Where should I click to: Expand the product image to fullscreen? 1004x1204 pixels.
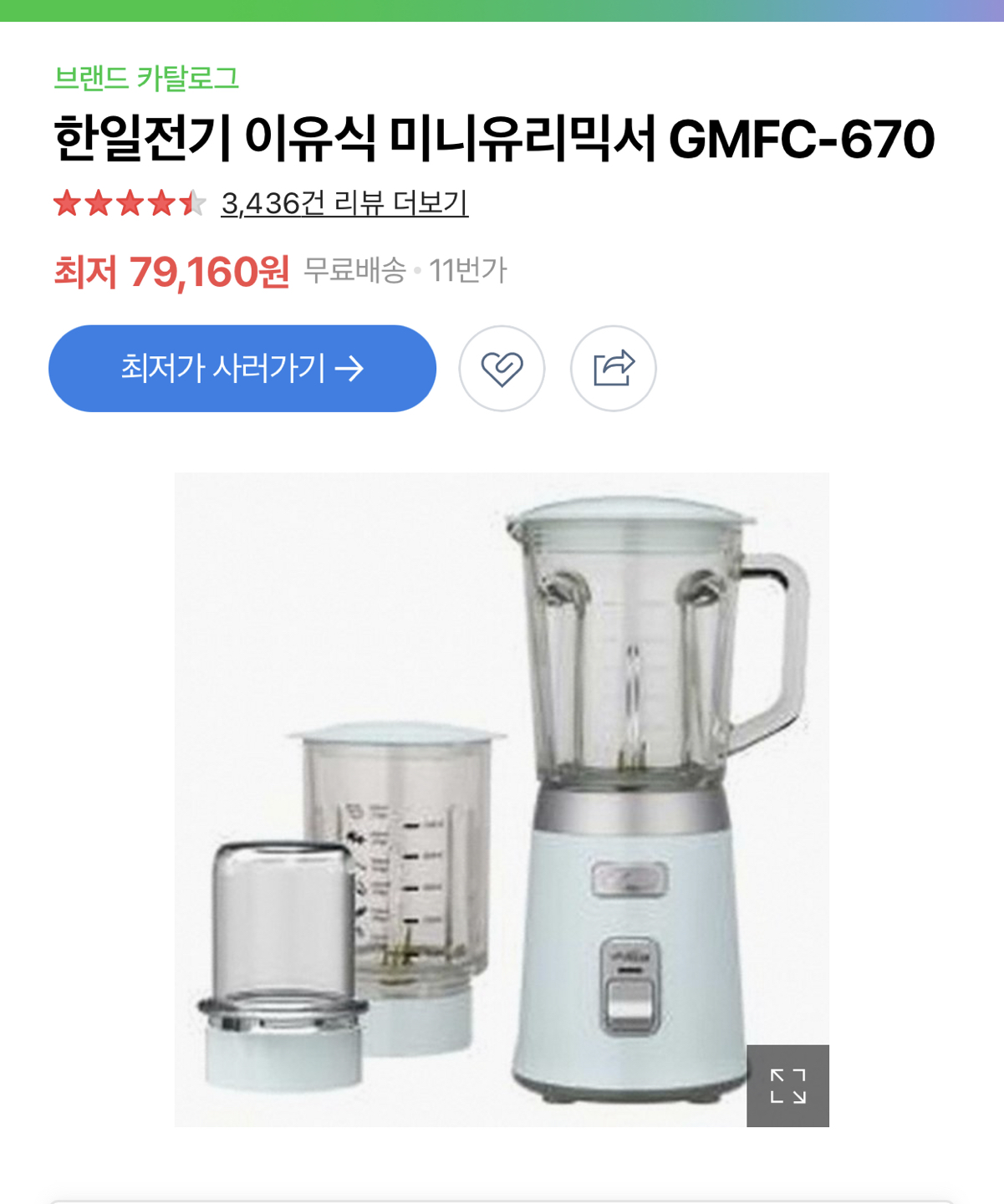click(x=787, y=1086)
